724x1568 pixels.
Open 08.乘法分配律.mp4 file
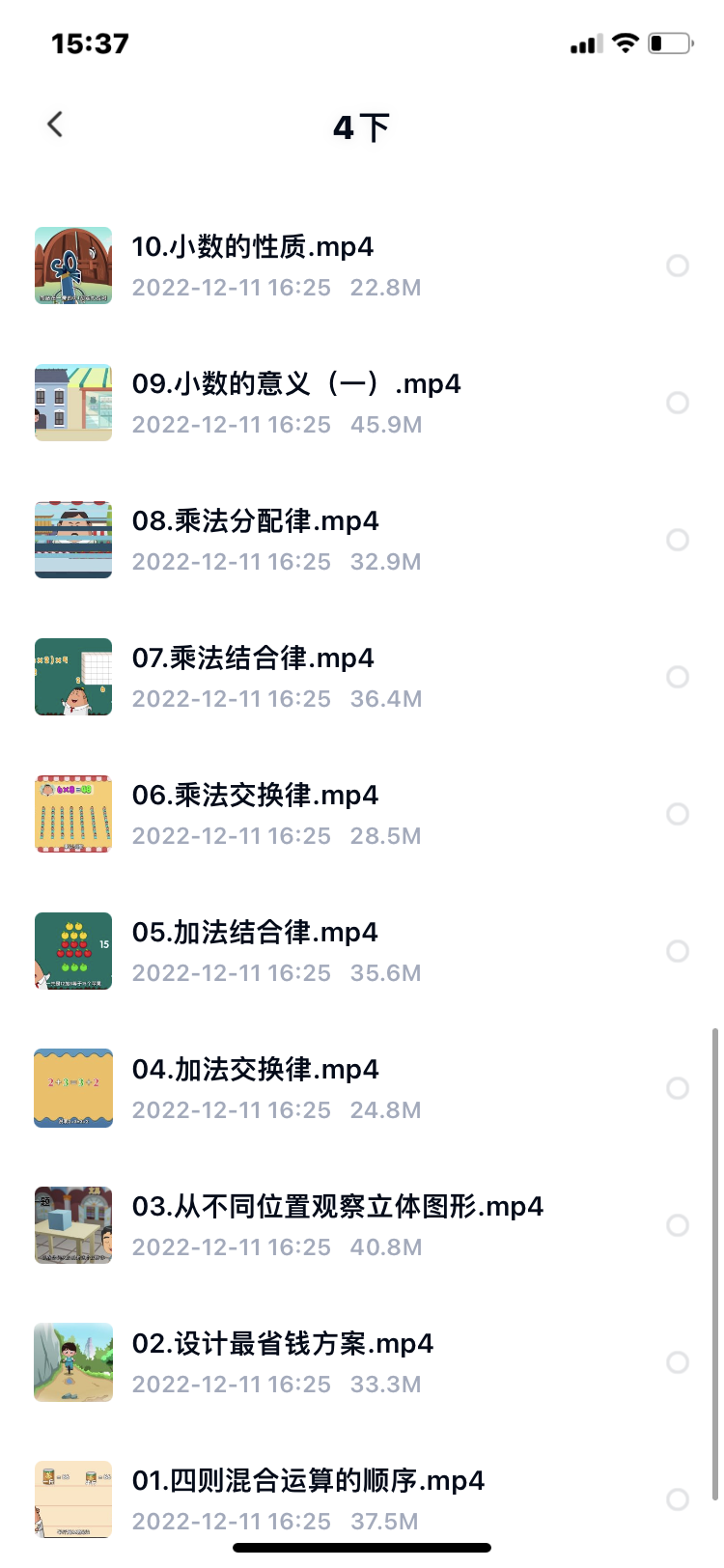[x=255, y=521]
